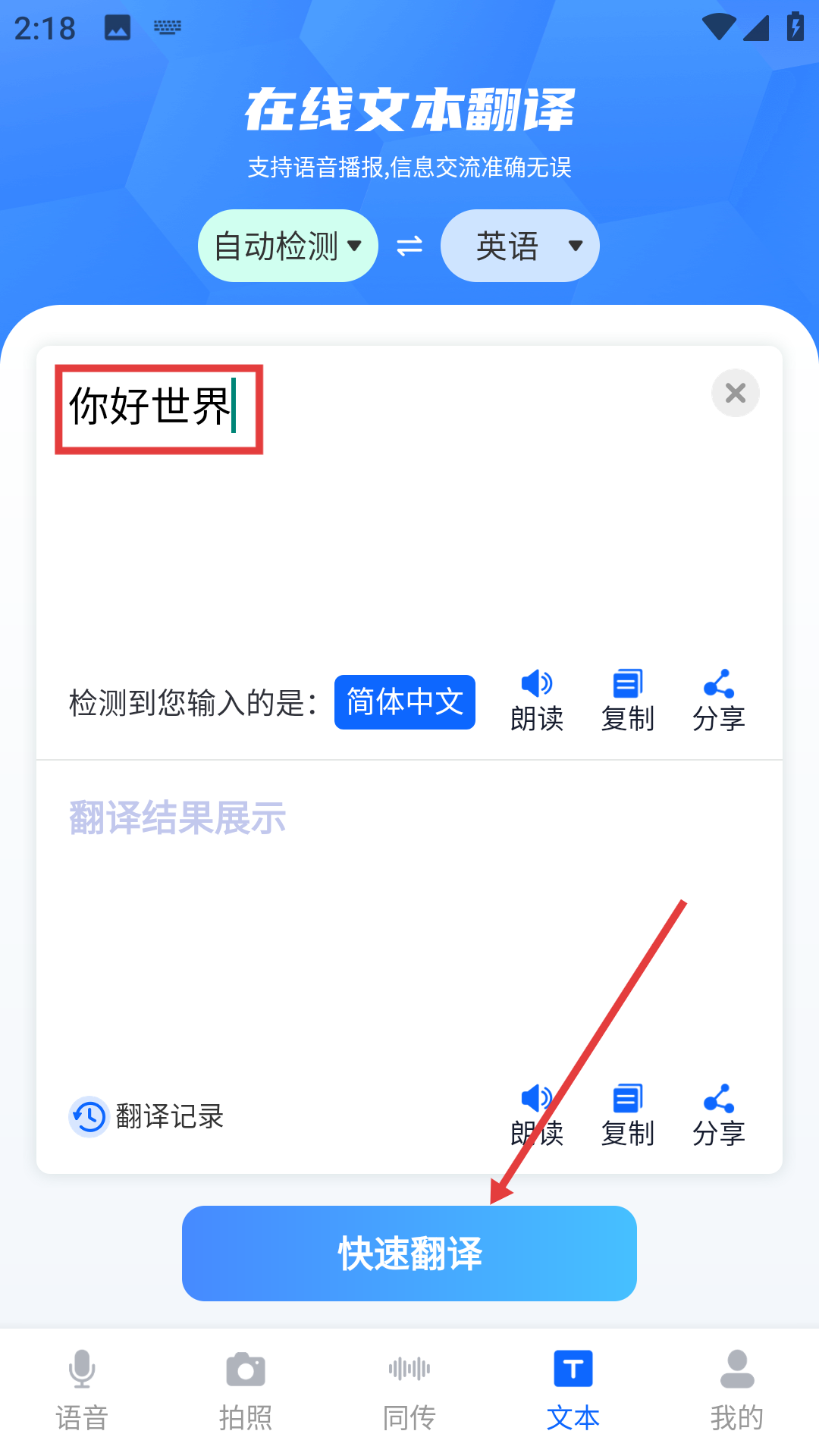Image resolution: width=819 pixels, height=1456 pixels.
Task: Open the 我的 profile tab
Action: click(x=737, y=1391)
